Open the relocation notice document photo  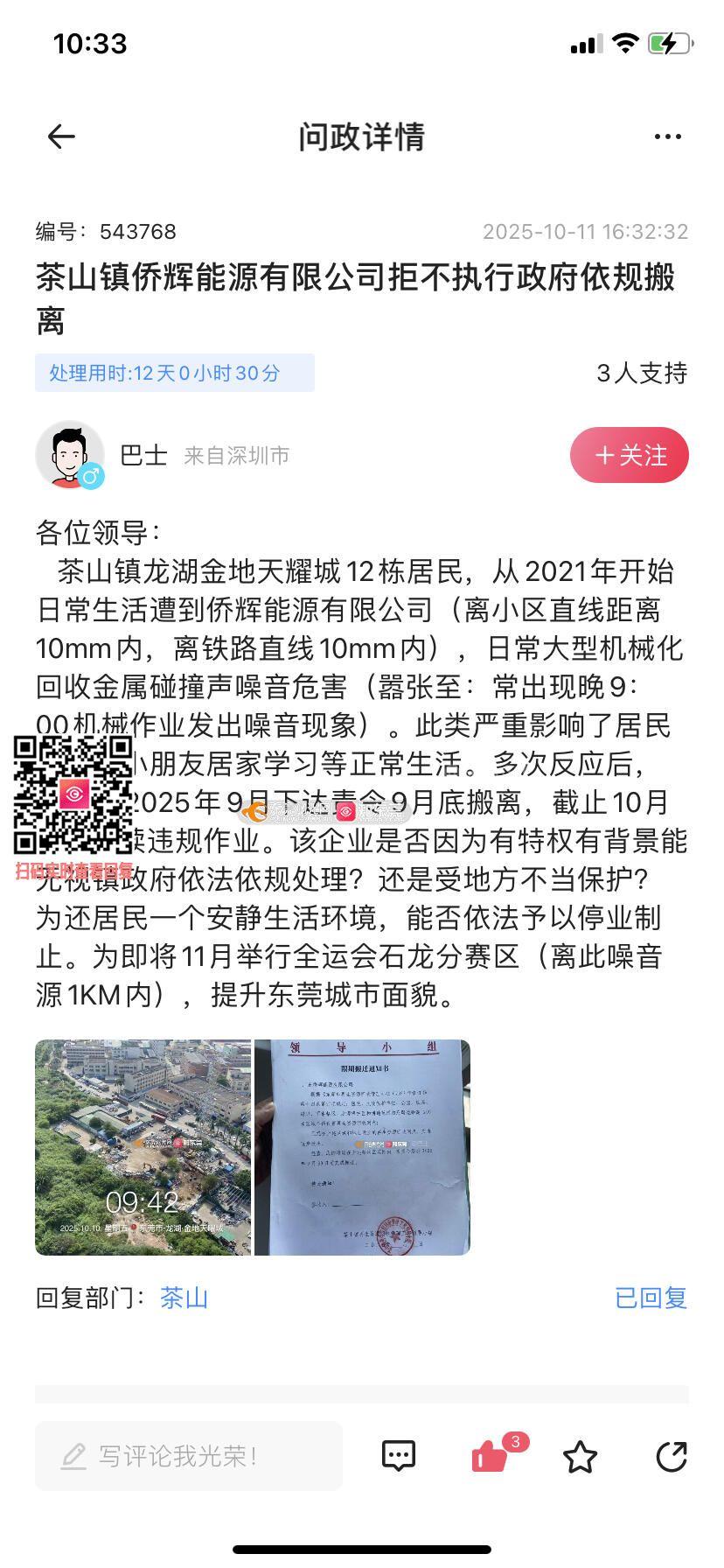[x=362, y=1147]
